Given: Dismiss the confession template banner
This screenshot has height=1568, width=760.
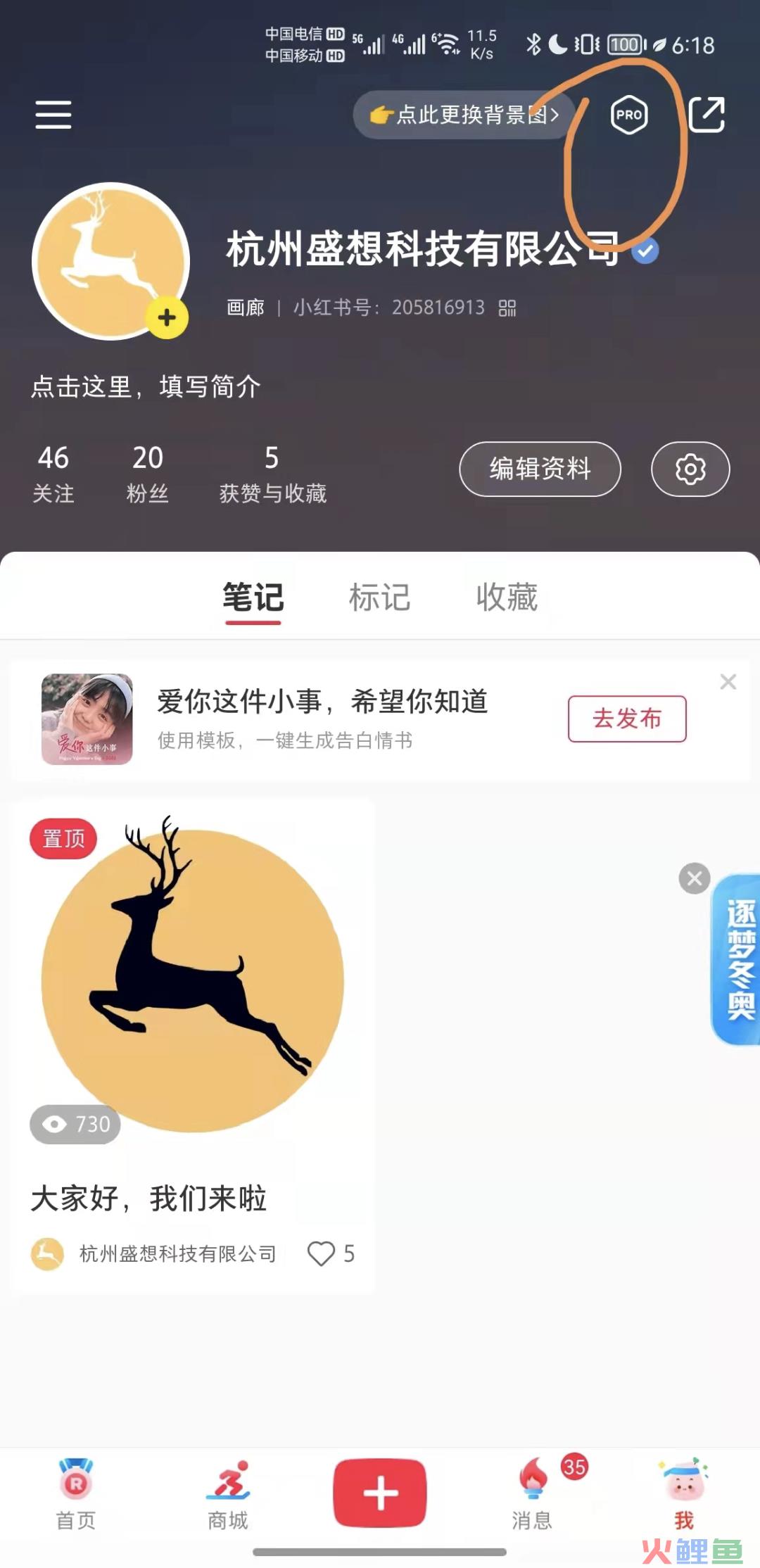Looking at the screenshot, I should [728, 681].
